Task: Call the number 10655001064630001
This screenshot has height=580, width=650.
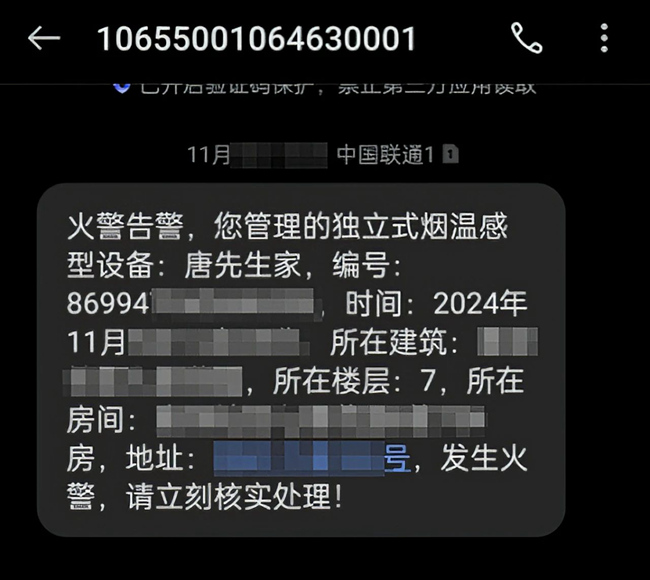Action: (526, 38)
